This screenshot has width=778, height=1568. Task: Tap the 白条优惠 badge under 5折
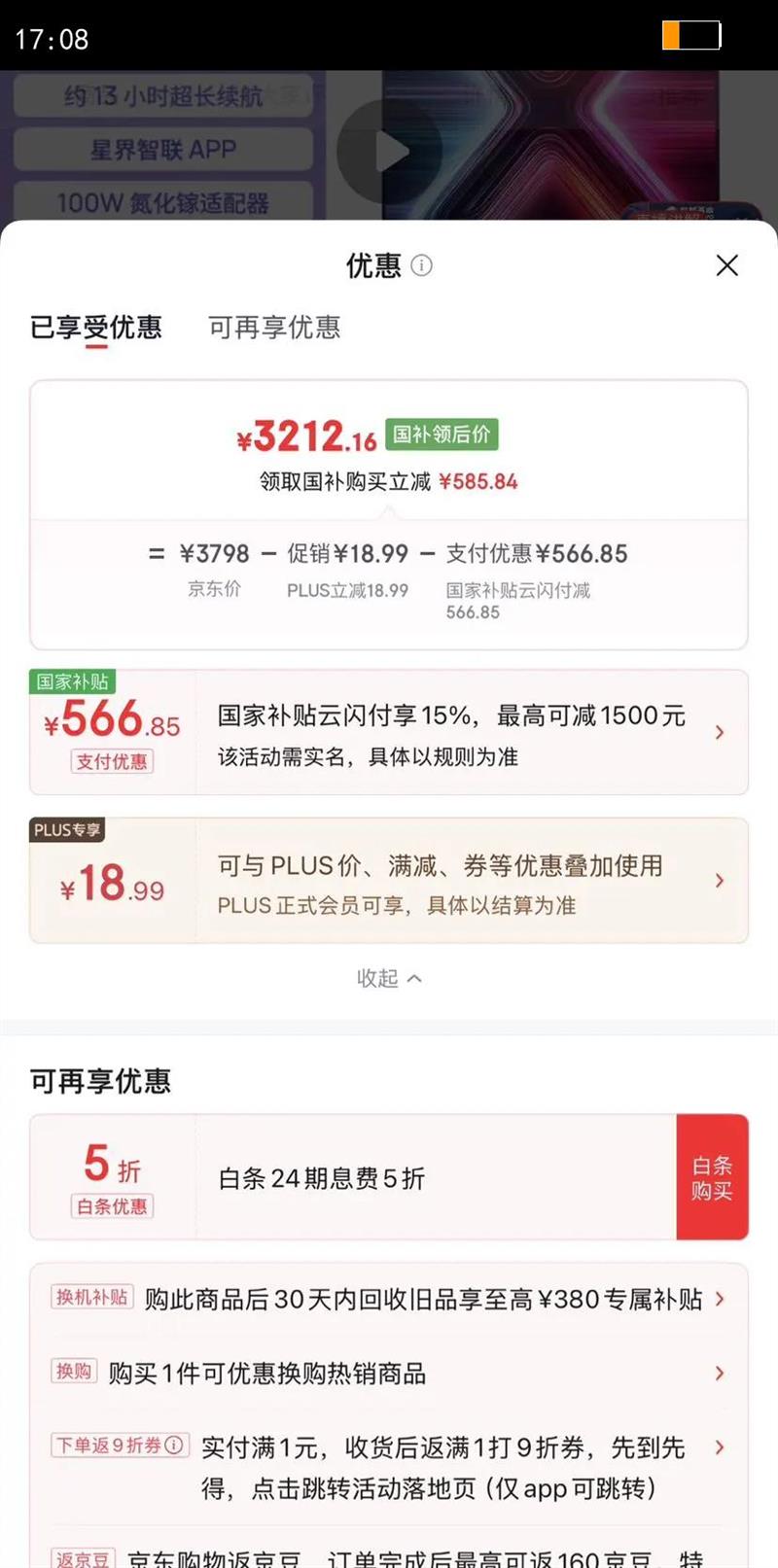click(x=110, y=1206)
